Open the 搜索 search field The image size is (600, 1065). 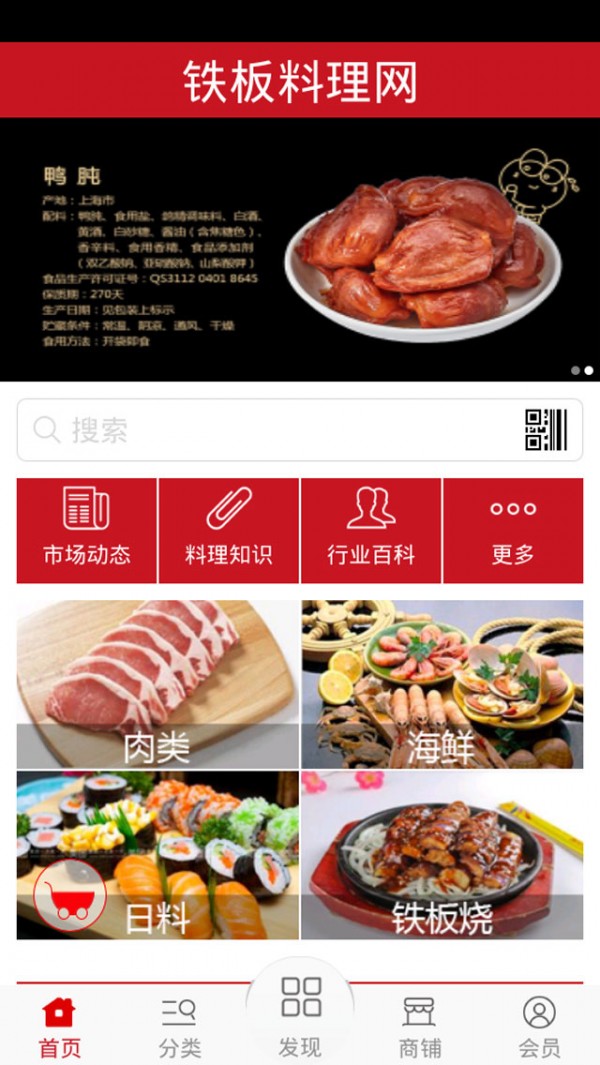click(270, 430)
